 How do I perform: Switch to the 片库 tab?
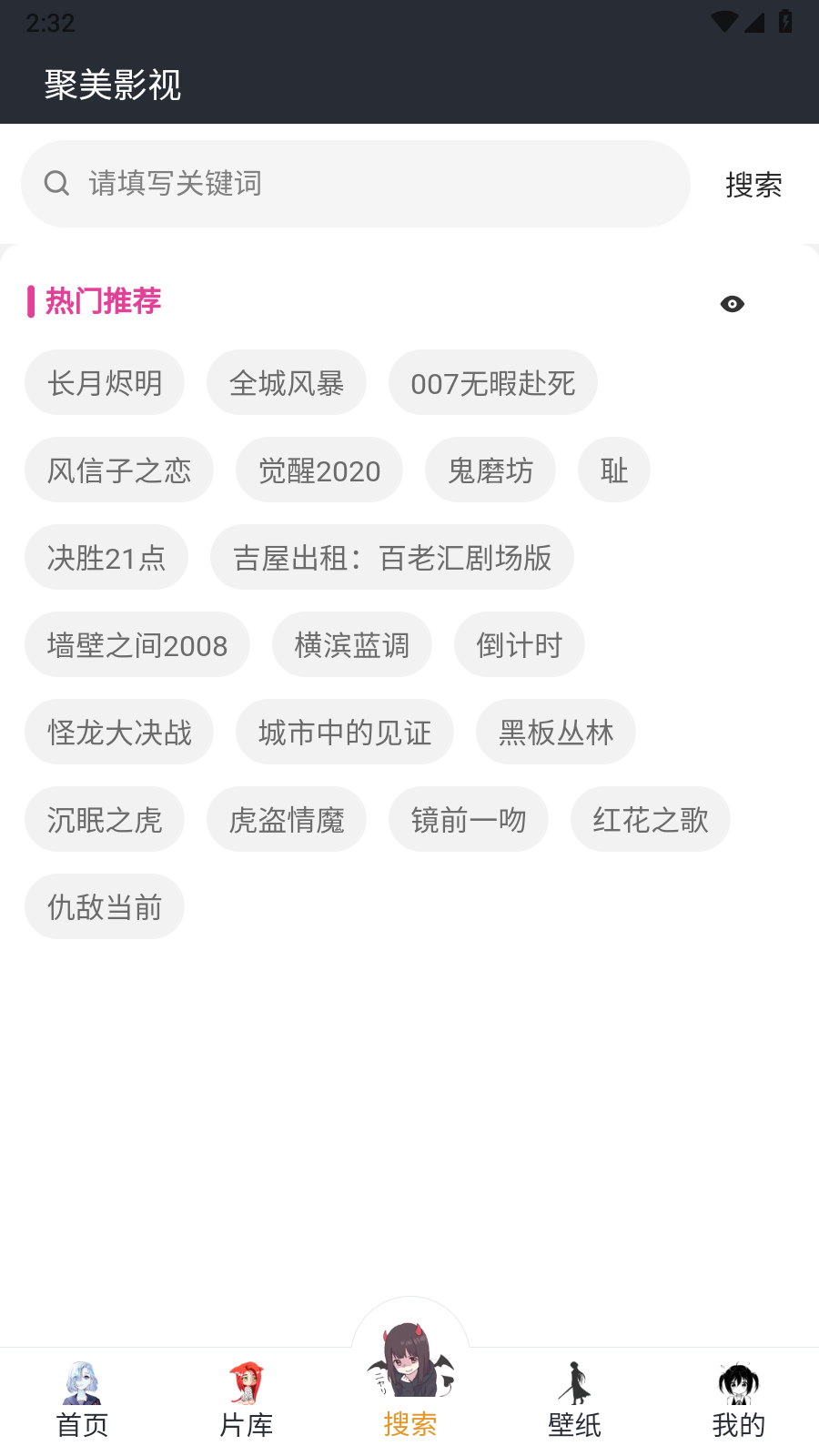[246, 1401]
